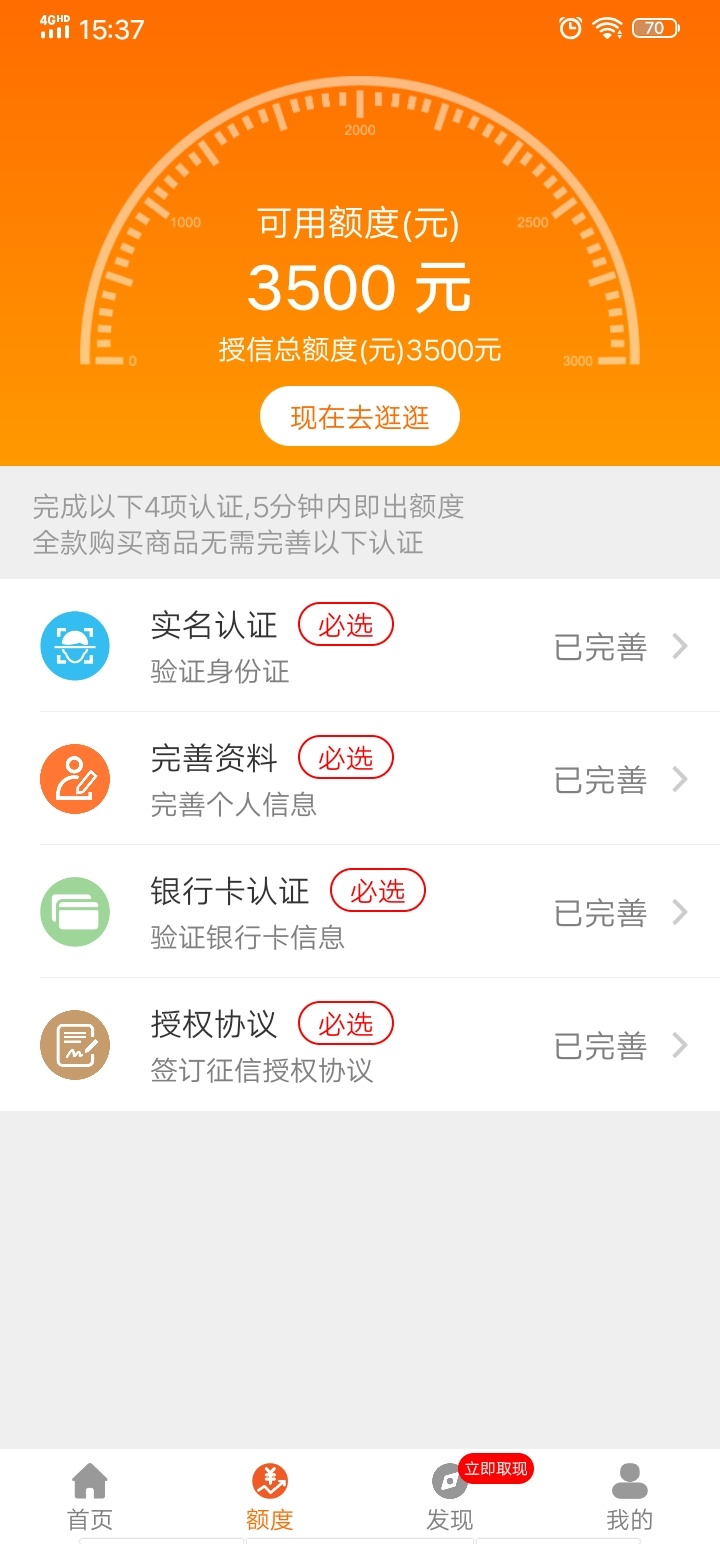The width and height of the screenshot is (720, 1544).
Task: Open the 完善资料 row
Action: pos(360,779)
